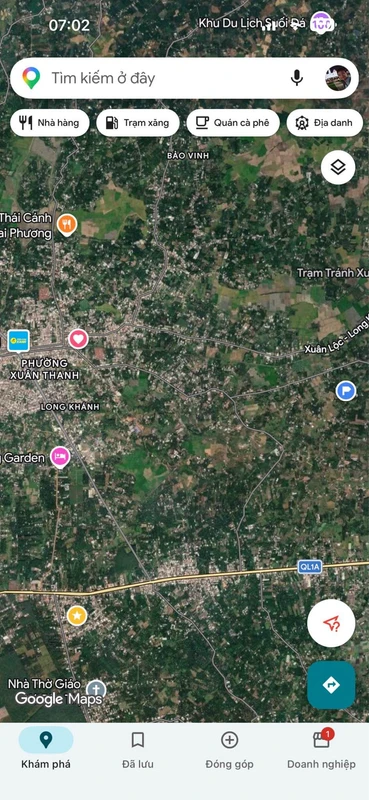Open the Đã lưu tab
This screenshot has height=800, width=369.
pos(138,748)
